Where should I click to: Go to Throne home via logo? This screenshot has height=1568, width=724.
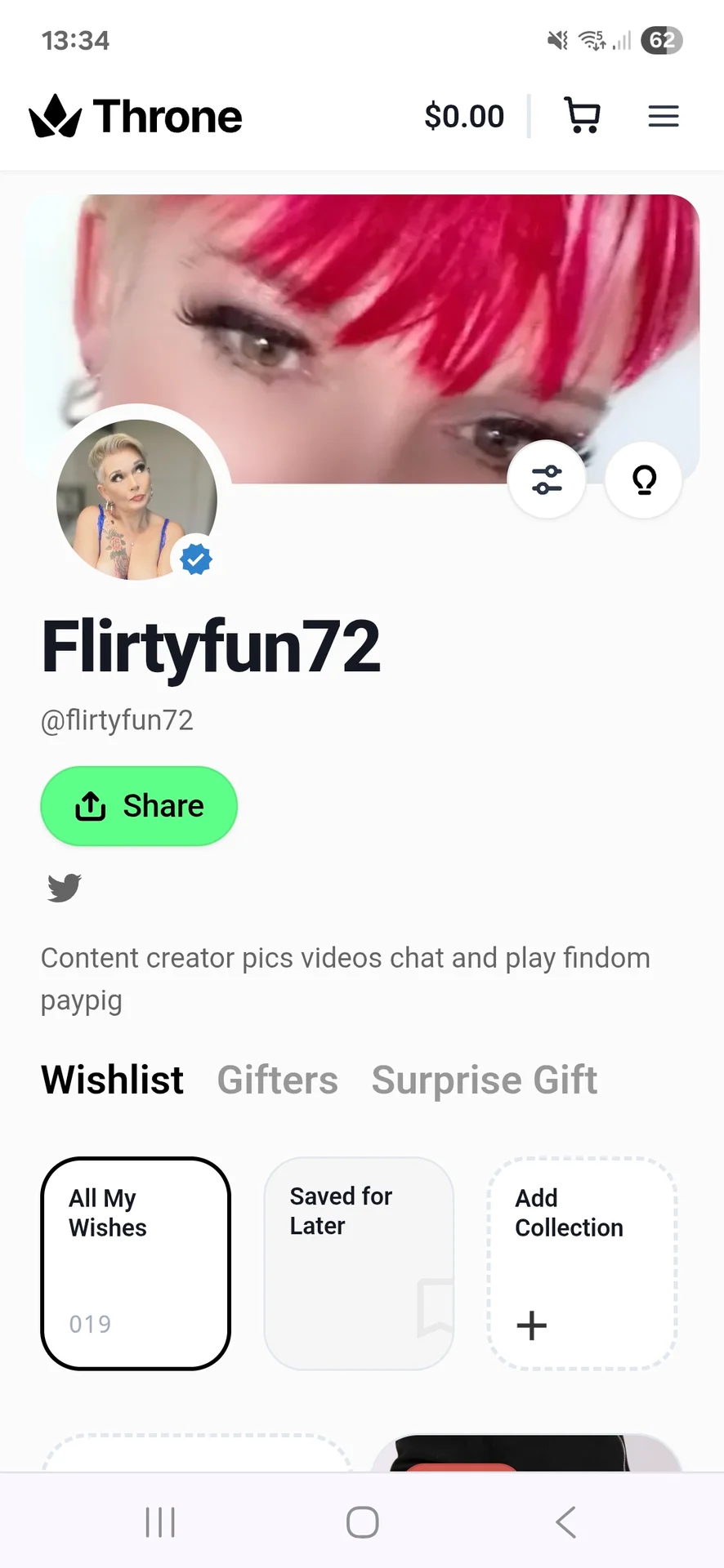(136, 116)
